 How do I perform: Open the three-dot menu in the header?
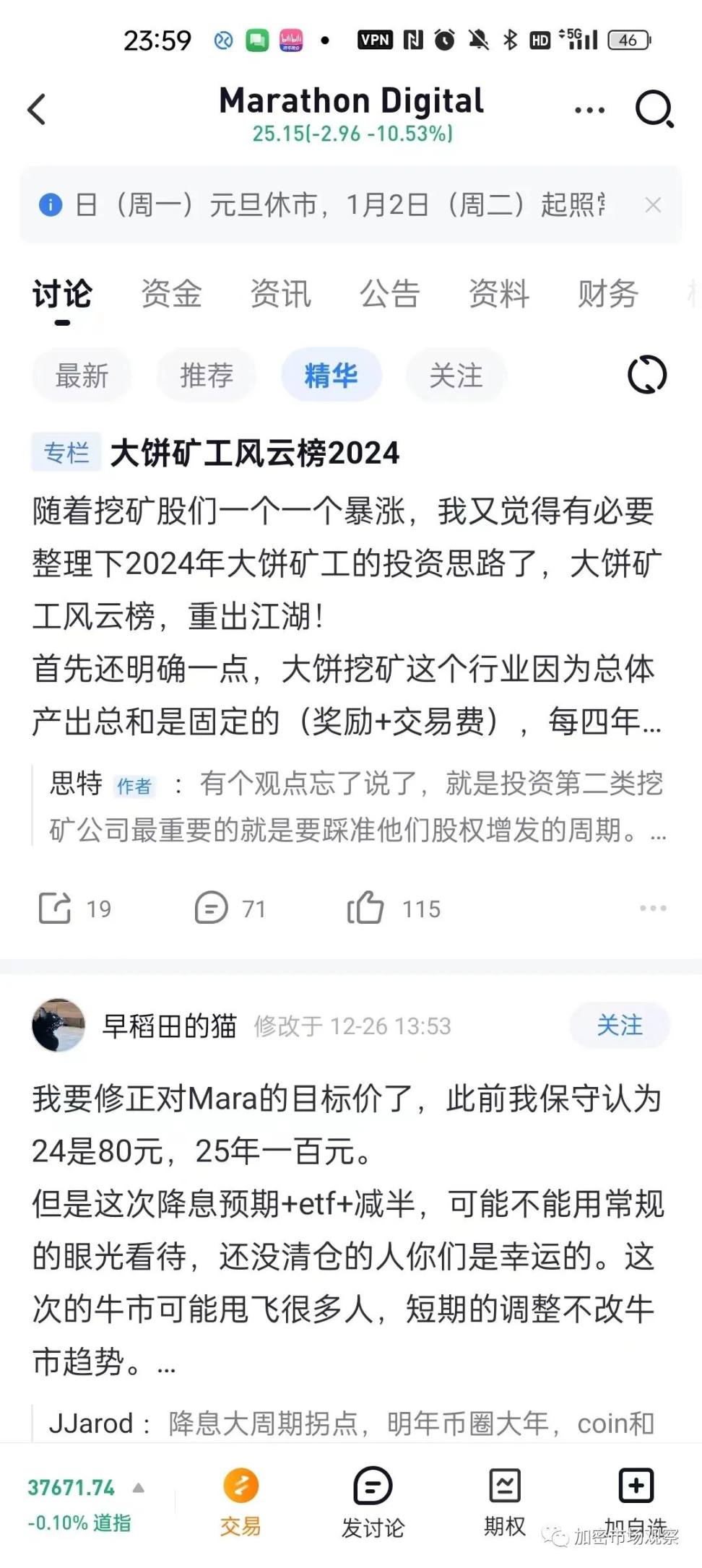589,111
